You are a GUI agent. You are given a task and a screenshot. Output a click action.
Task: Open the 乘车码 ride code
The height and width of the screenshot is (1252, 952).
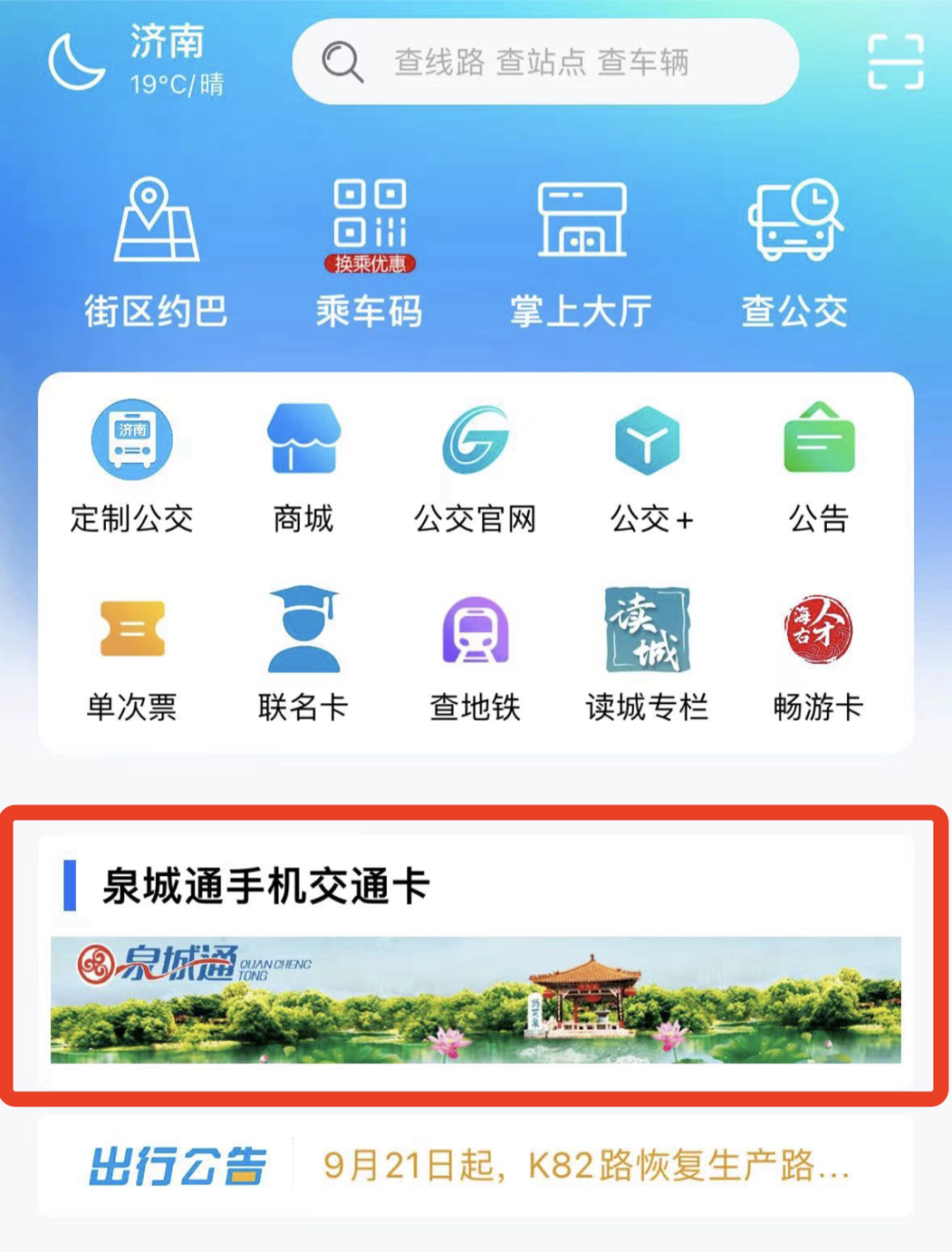[x=369, y=252]
